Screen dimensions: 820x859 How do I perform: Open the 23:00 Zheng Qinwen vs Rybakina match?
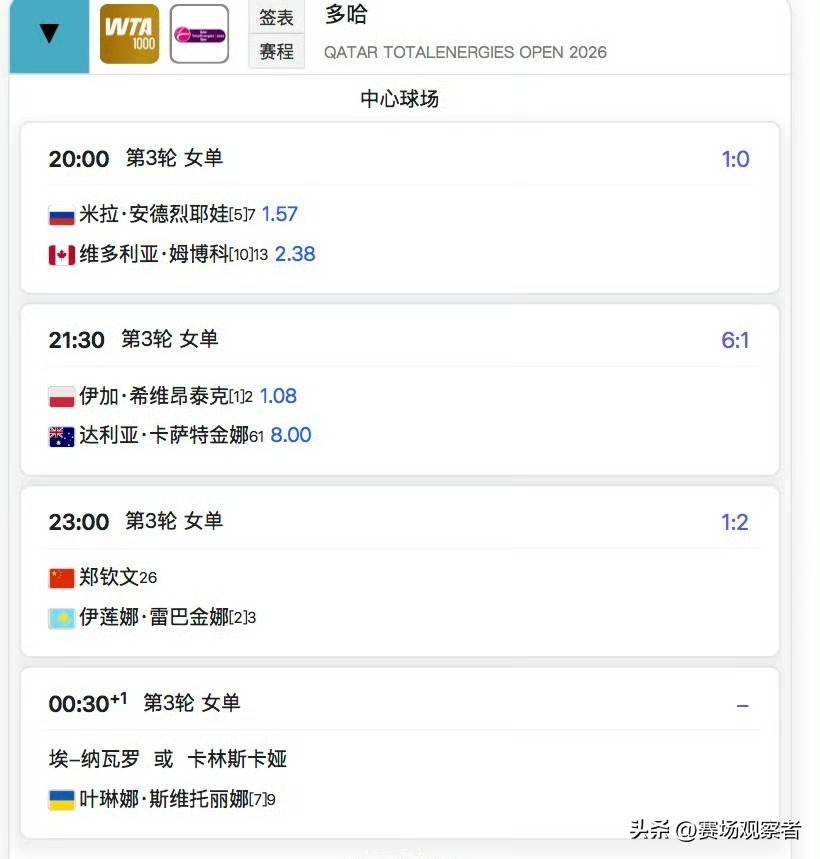coord(399,571)
